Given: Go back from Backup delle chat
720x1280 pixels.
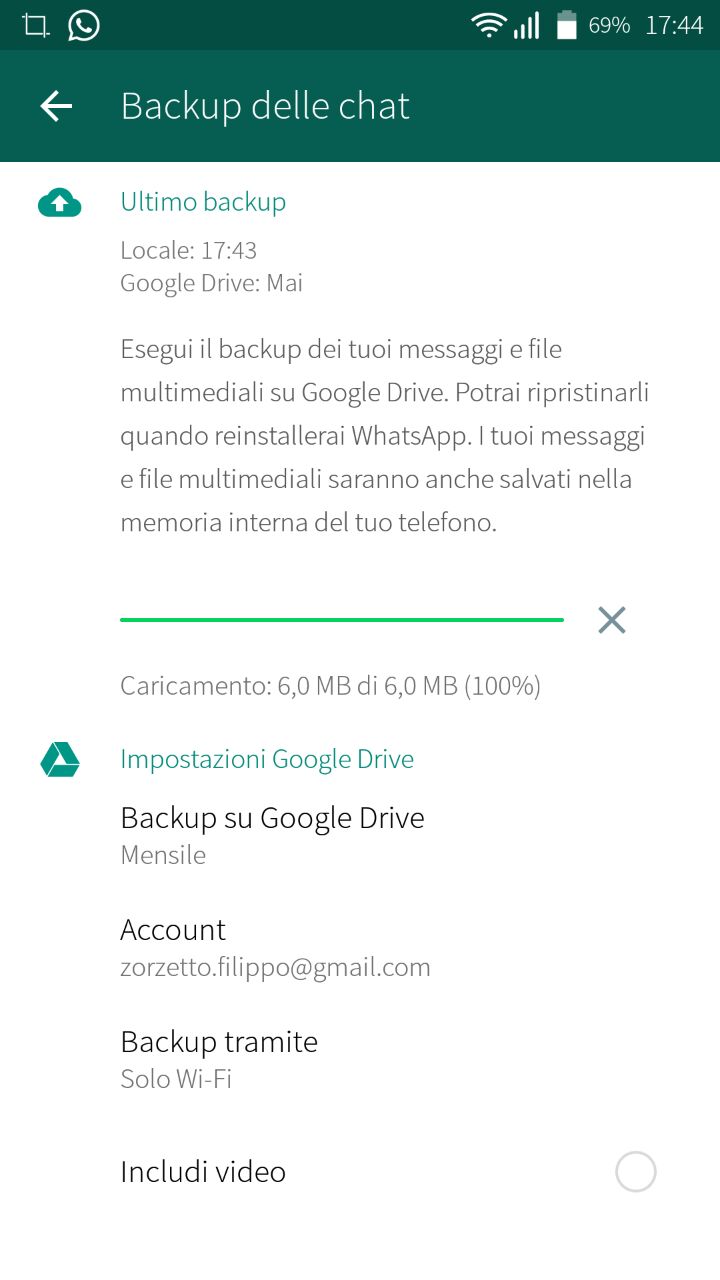Looking at the screenshot, I should pyautogui.click(x=56, y=106).
